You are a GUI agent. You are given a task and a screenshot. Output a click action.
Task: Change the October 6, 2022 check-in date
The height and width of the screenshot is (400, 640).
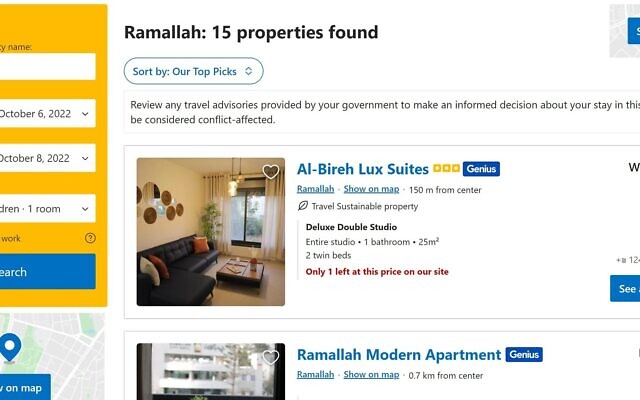(x=46, y=114)
